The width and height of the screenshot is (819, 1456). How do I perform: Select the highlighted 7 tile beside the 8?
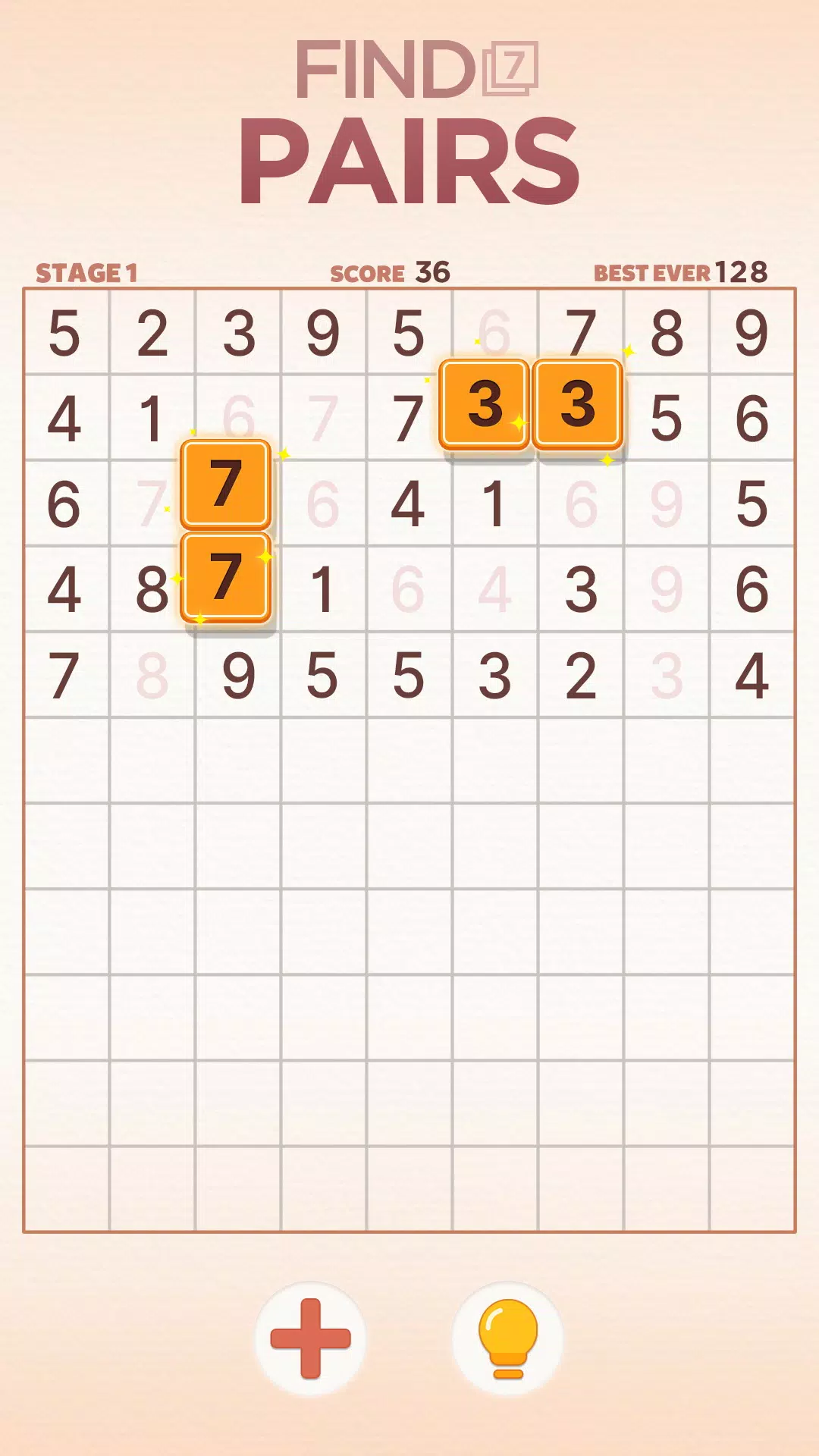(226, 577)
